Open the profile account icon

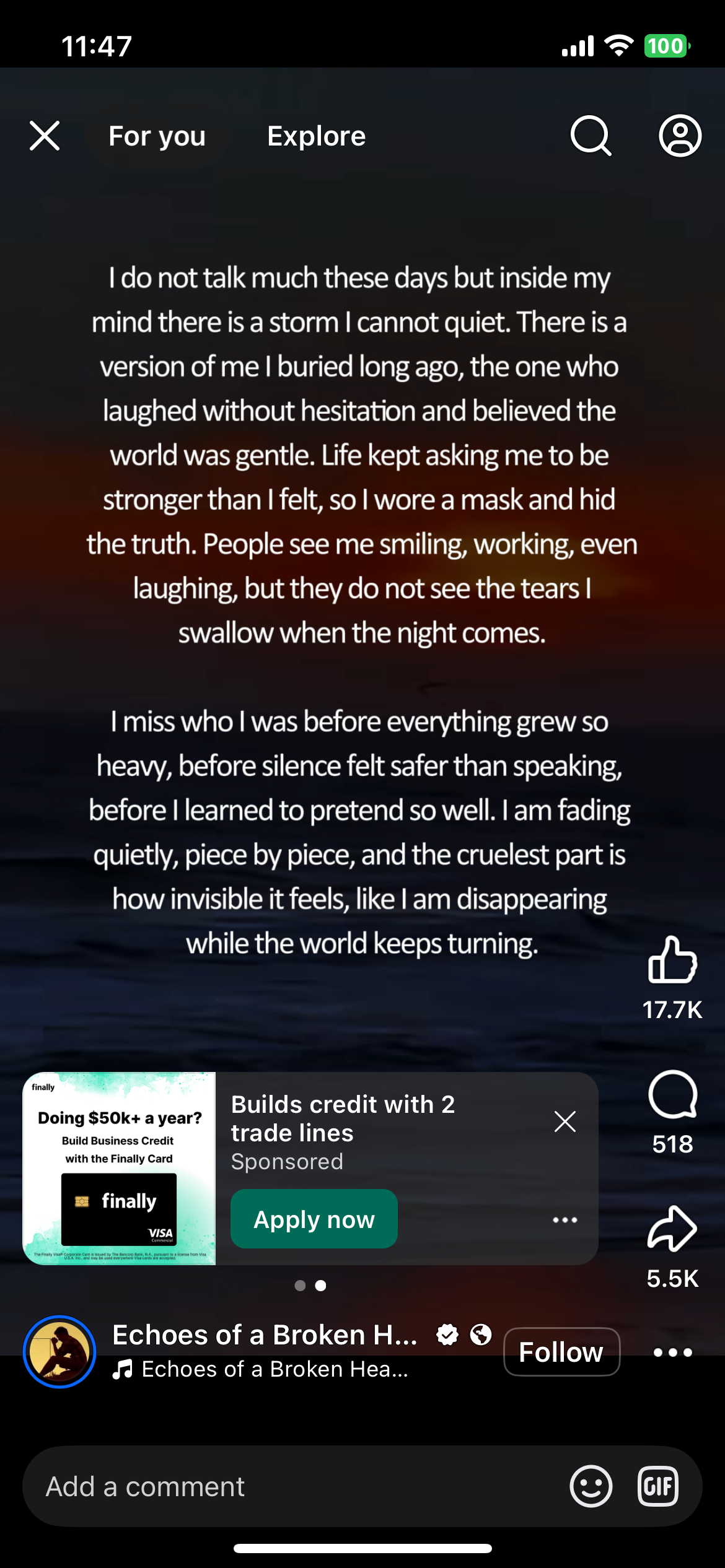pos(680,136)
